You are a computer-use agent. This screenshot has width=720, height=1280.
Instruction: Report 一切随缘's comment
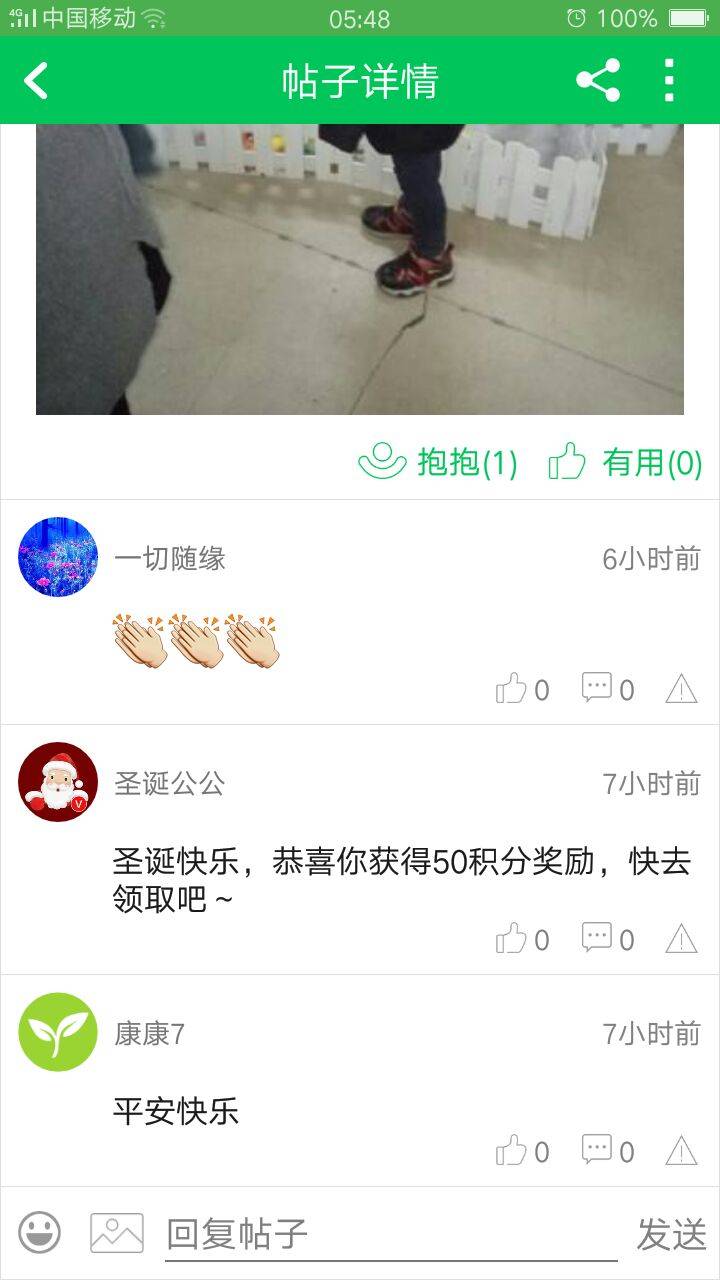[x=681, y=689]
